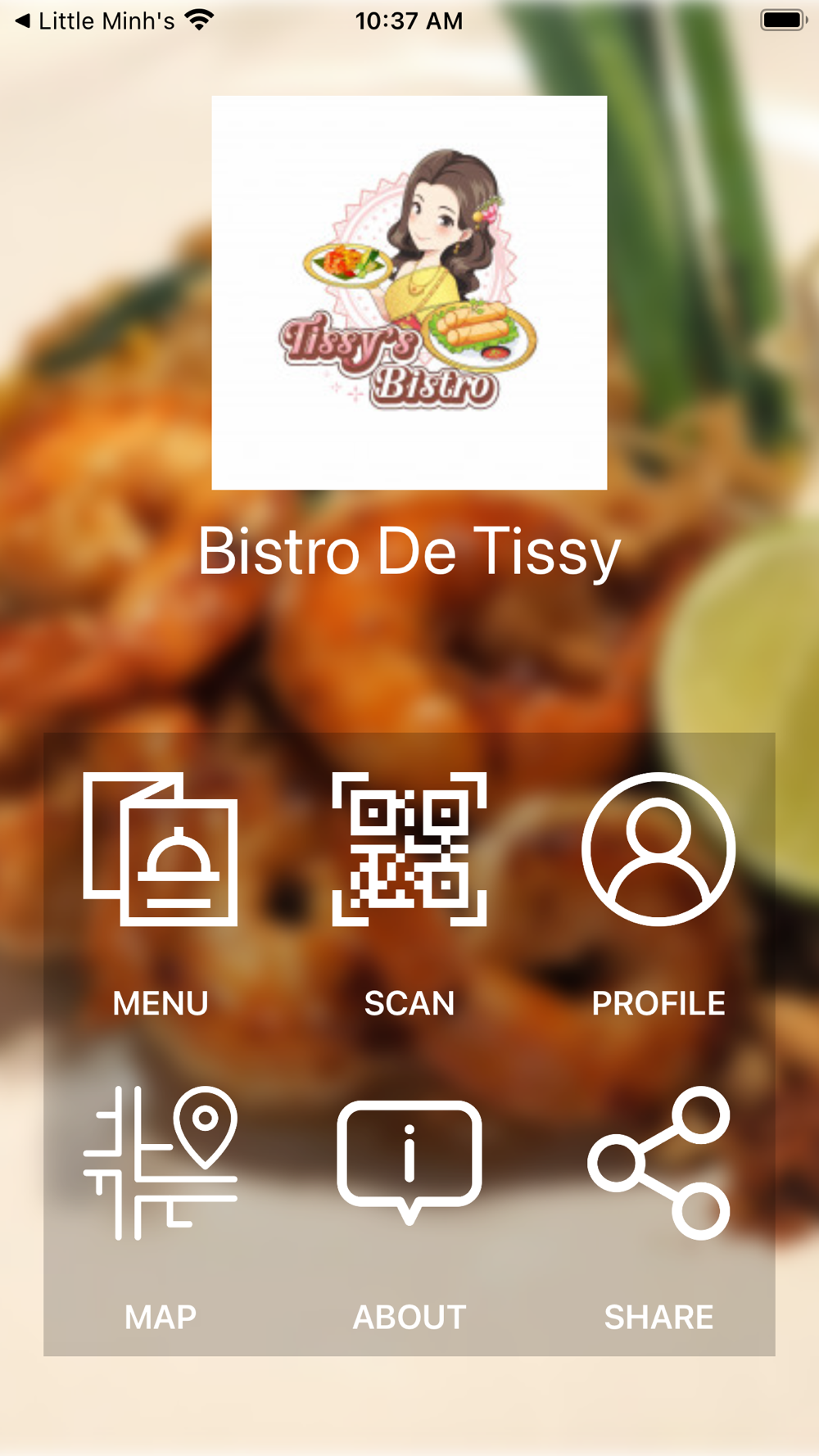Return to the Little Minh's app
This screenshot has width=819, height=1456.
[94, 20]
